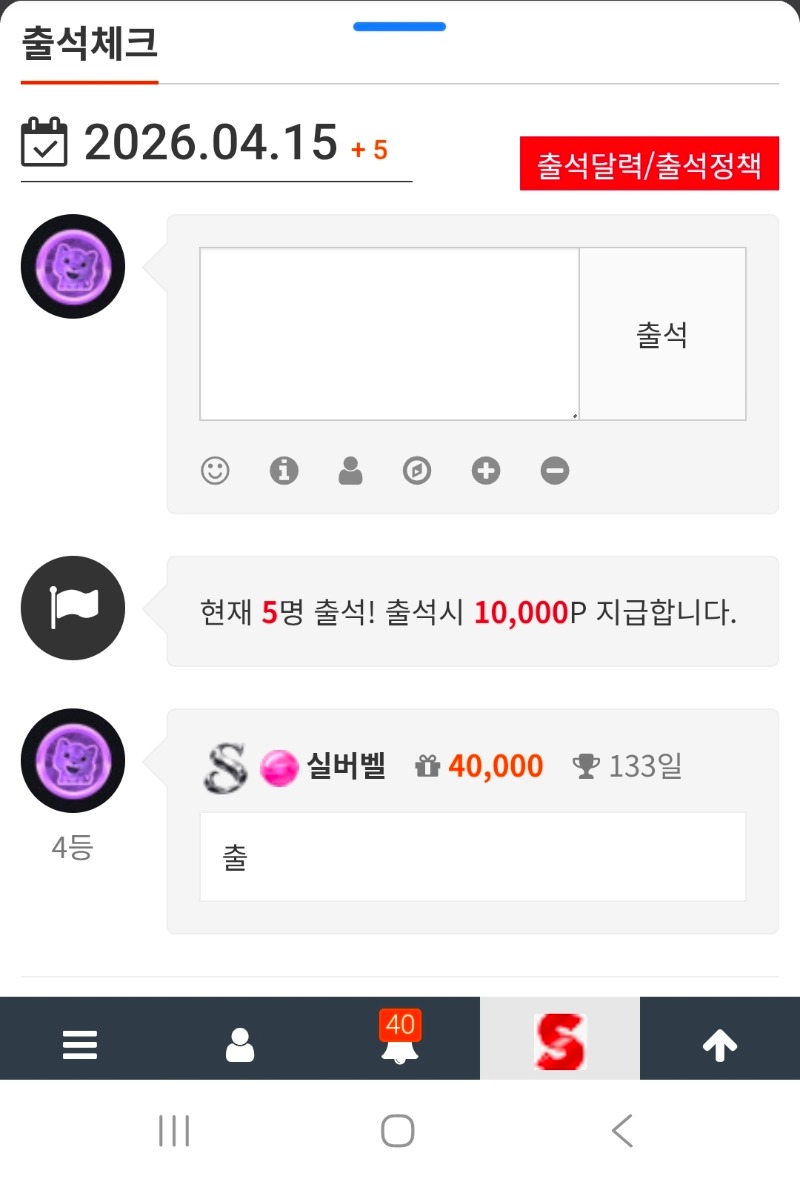Shrink text box with minus icon
This screenshot has width=800, height=1179.
pos(555,470)
